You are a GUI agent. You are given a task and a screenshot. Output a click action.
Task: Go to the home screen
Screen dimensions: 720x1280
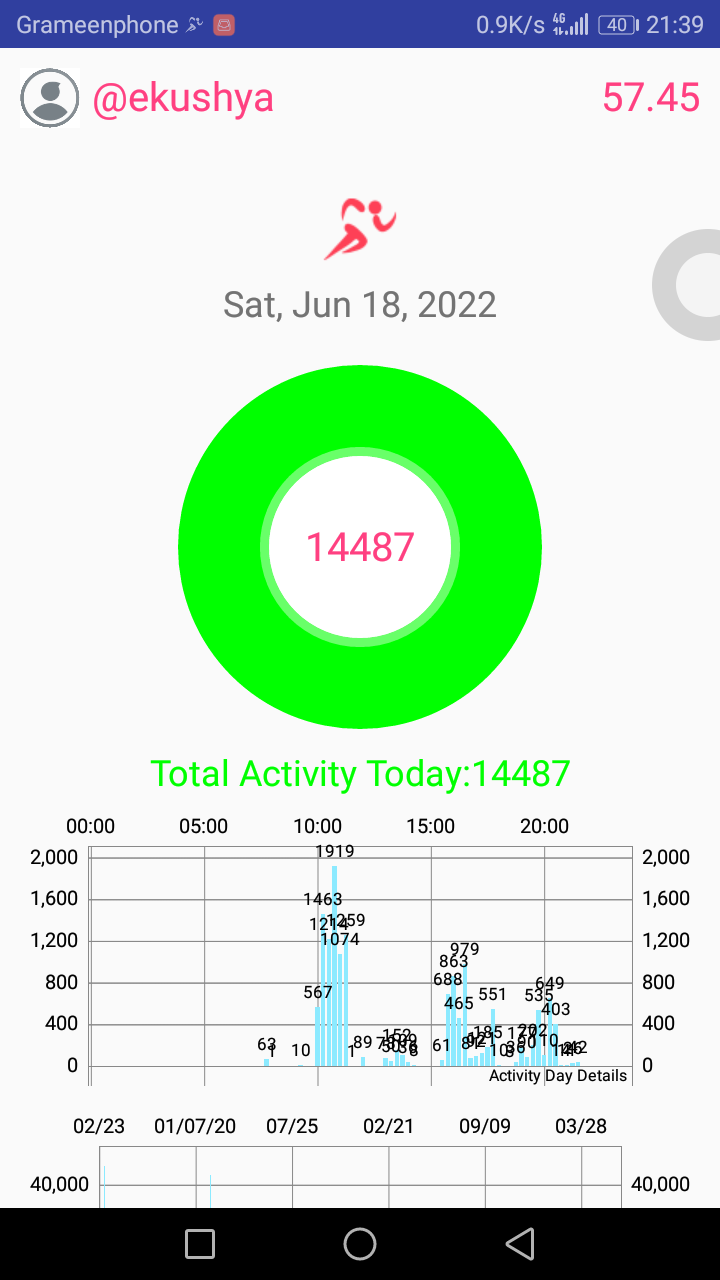pos(360,1243)
